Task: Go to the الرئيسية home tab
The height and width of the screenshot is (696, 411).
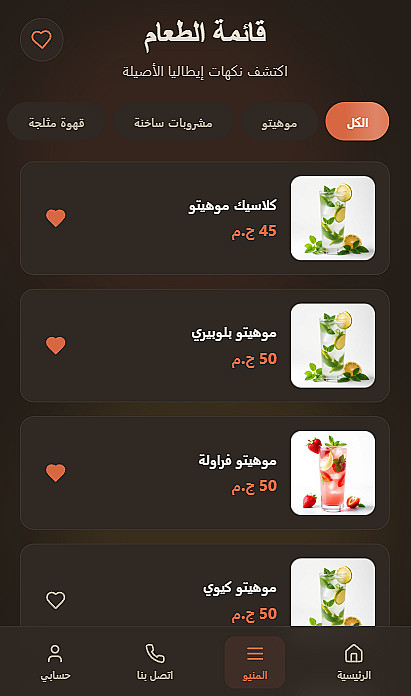Action: point(354,662)
